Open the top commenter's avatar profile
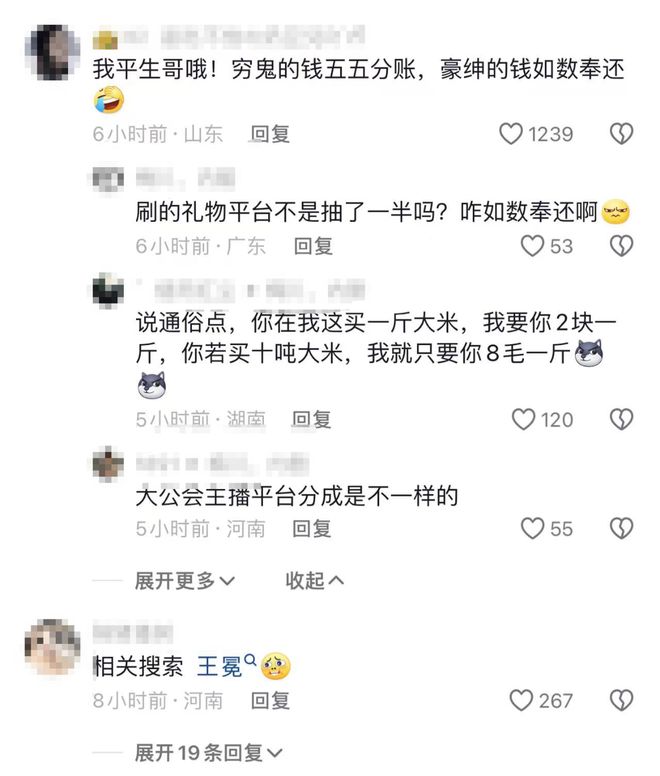Image resolution: width=660 pixels, height=776 pixels. click(52, 52)
